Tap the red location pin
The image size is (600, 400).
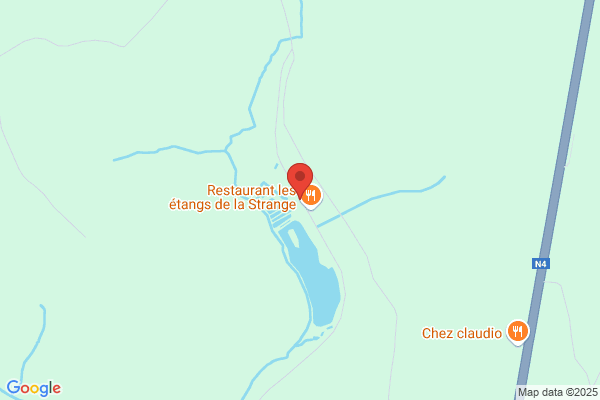(x=300, y=180)
